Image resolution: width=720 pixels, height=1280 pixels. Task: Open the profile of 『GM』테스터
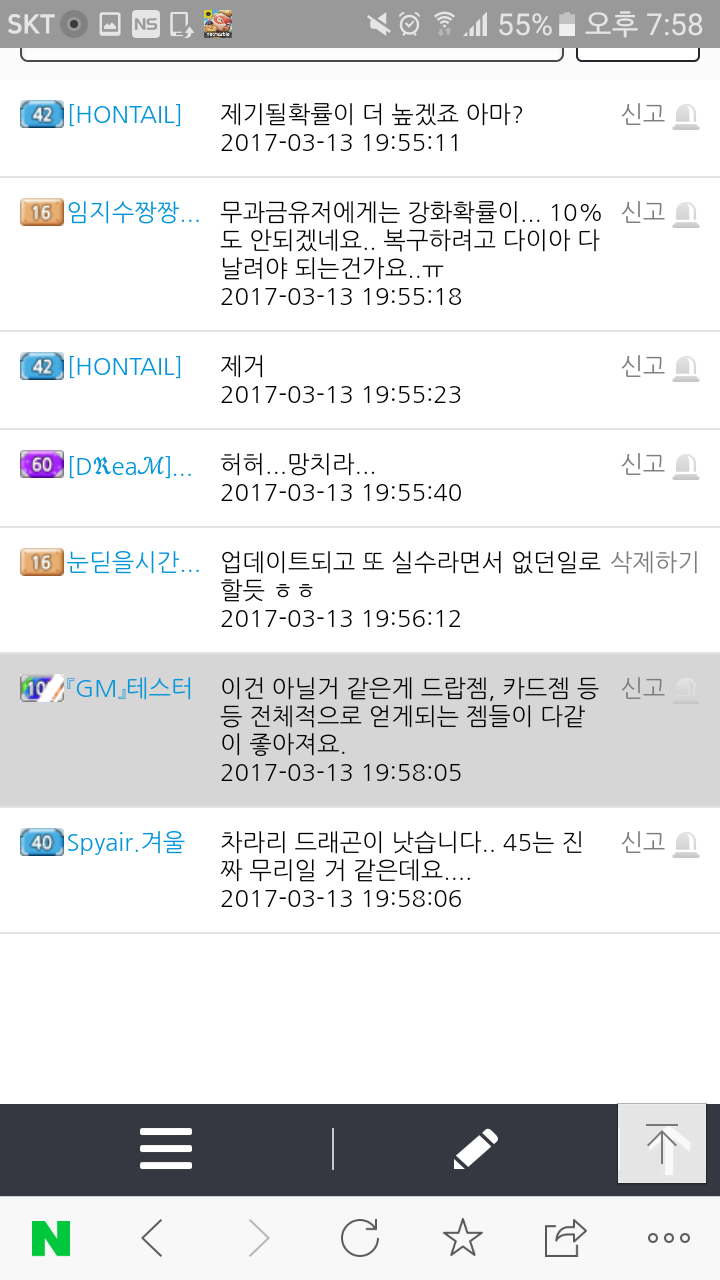point(129,688)
